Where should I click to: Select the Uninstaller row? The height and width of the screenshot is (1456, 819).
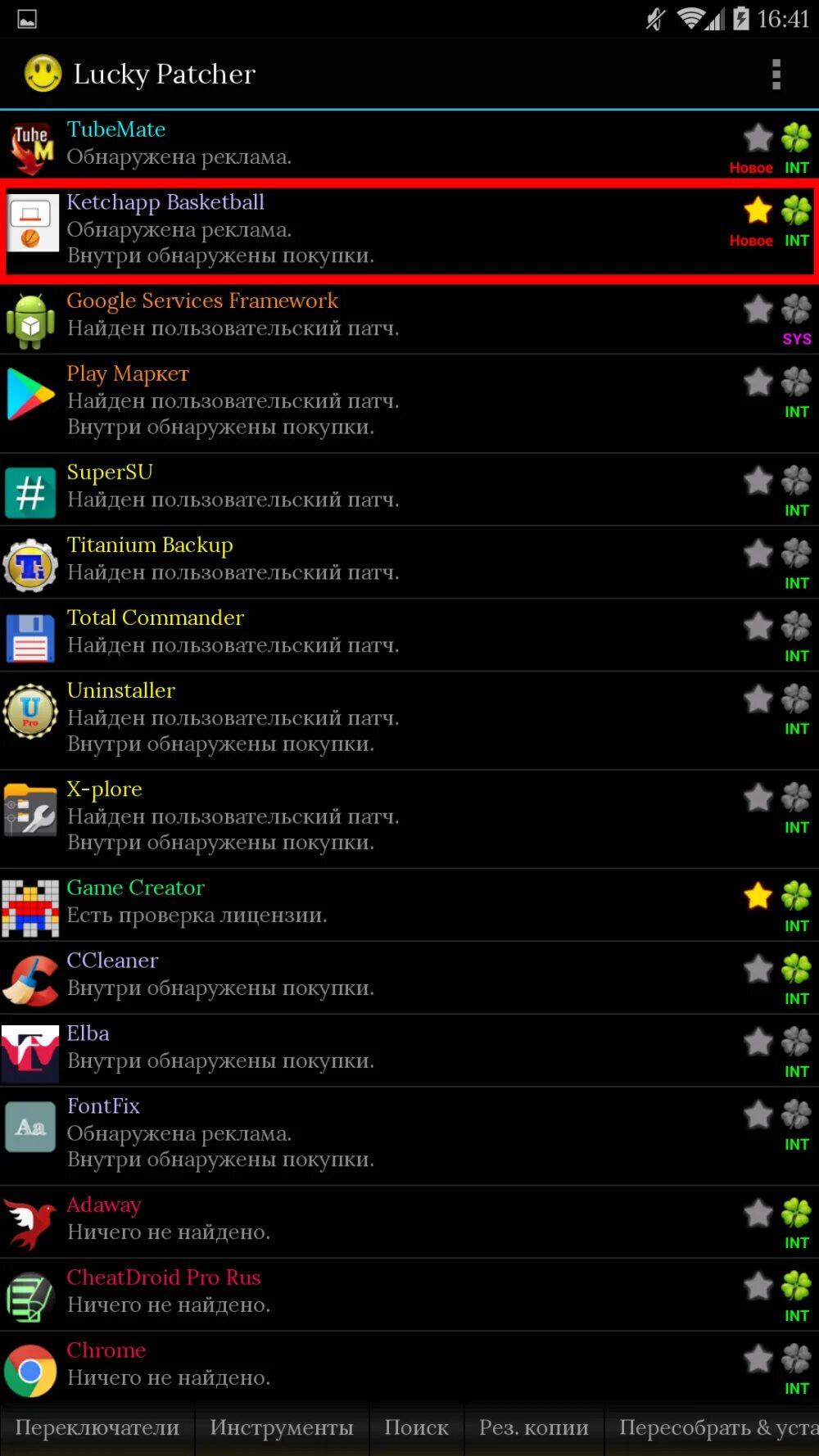pos(409,721)
